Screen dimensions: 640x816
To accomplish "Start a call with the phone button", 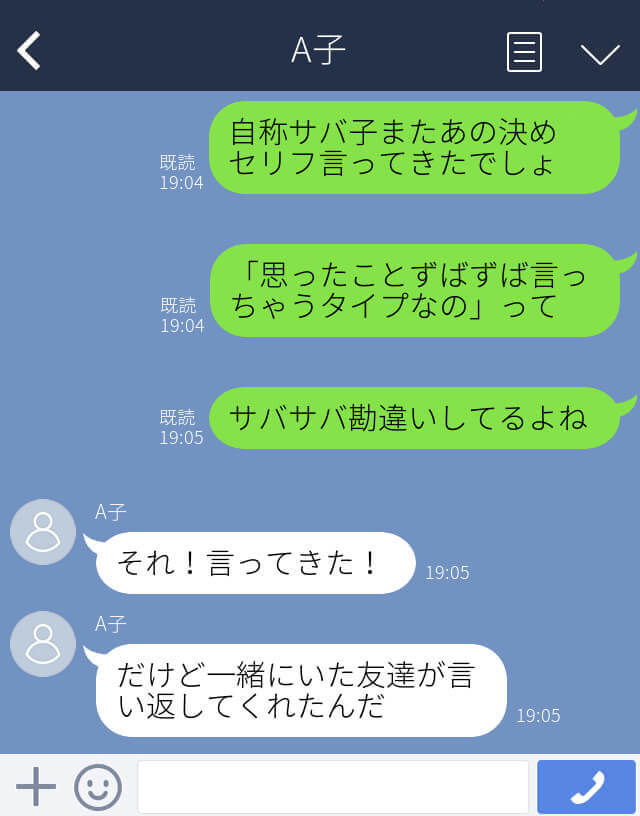I will pyautogui.click(x=586, y=787).
